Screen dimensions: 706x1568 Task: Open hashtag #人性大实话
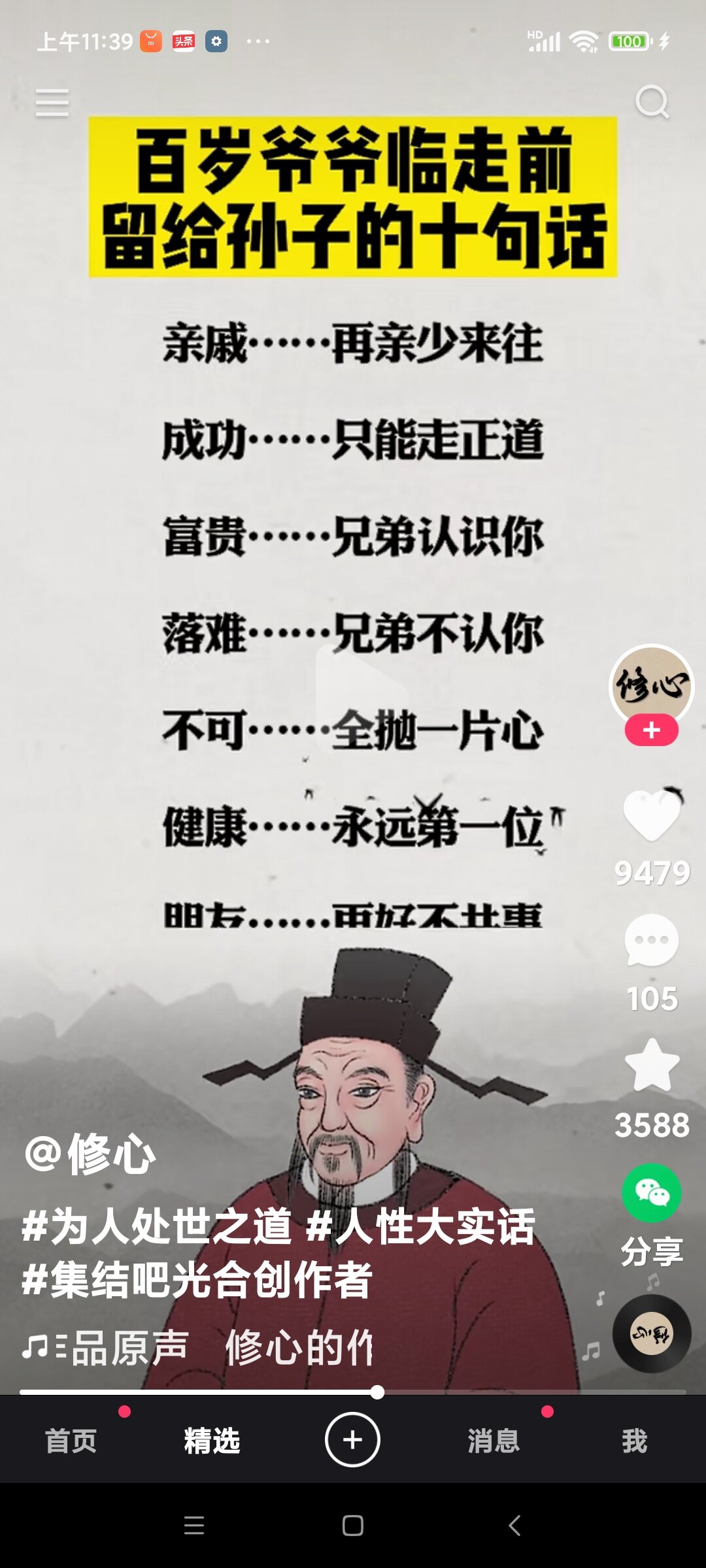[x=420, y=1226]
